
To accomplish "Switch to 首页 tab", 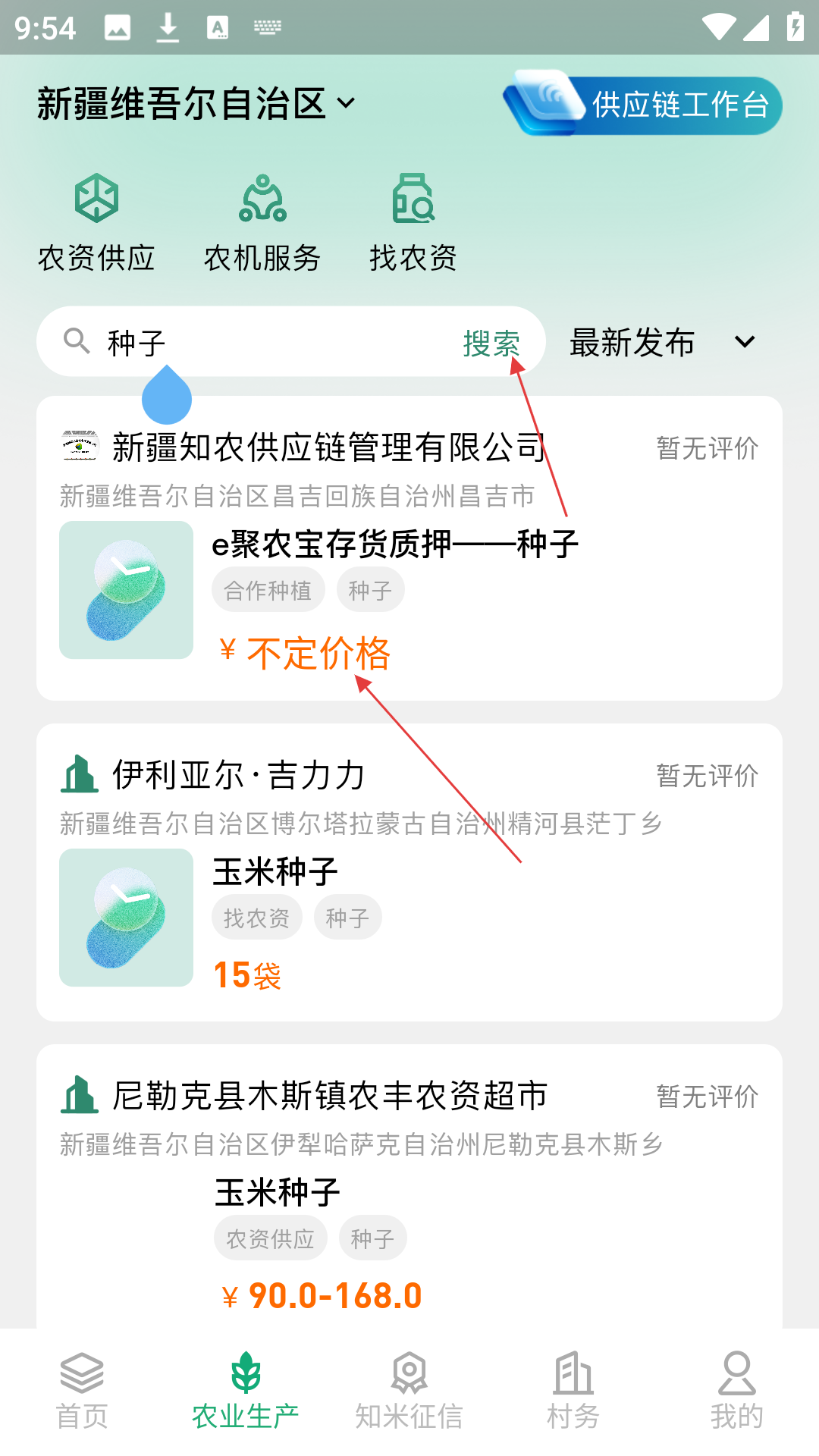I will 82,1392.
